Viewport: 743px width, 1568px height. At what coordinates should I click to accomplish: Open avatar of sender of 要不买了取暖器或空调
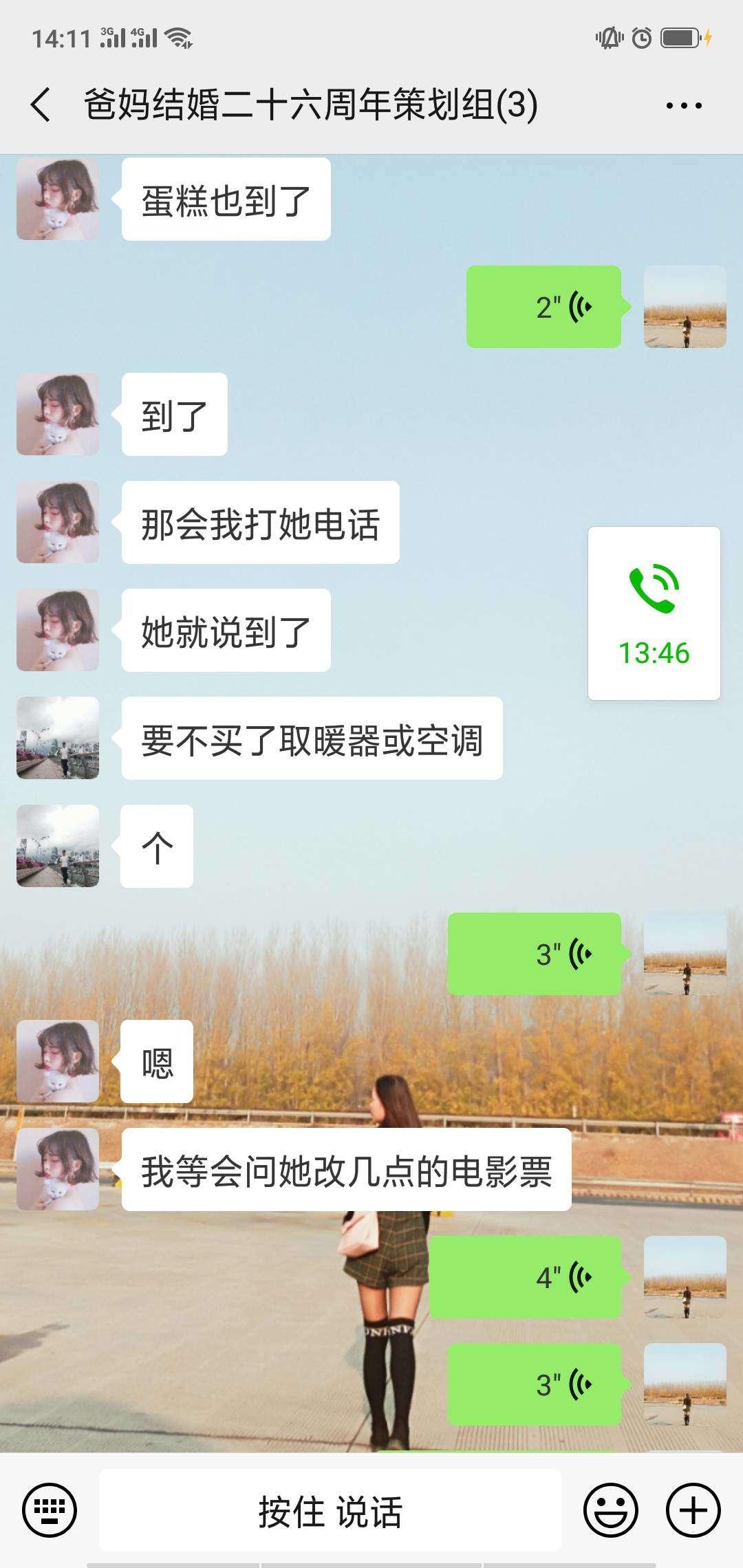point(58,738)
